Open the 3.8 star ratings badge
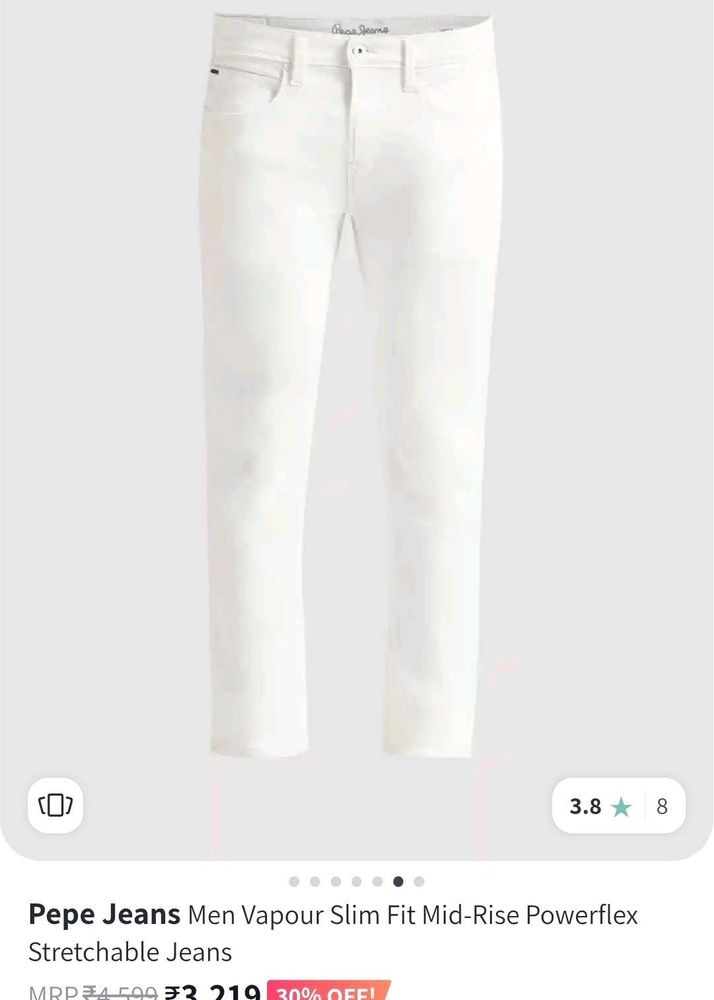Viewport: 714px width, 1000px height. (x=618, y=806)
